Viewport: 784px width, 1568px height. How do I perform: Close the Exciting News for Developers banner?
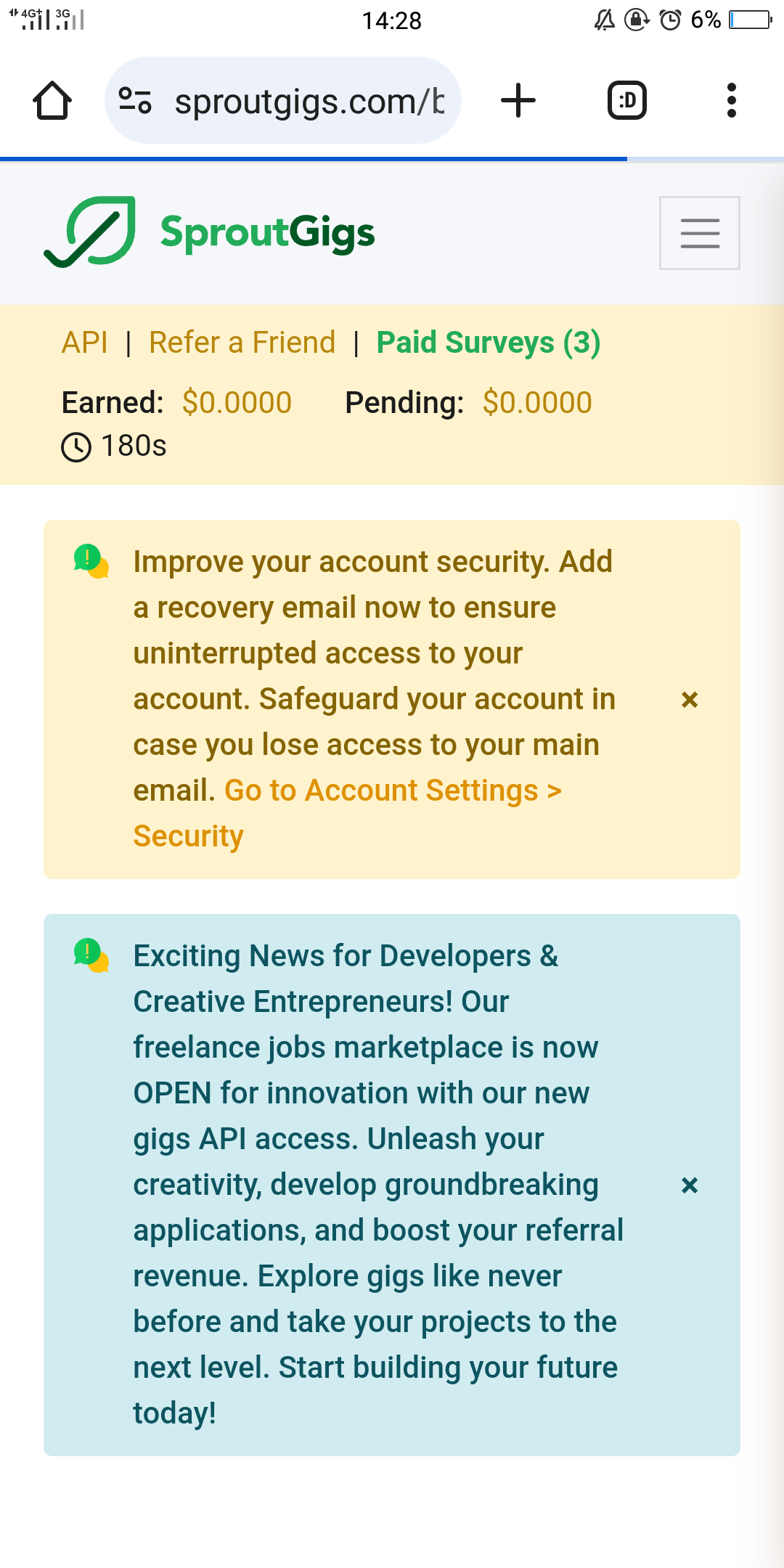click(x=690, y=1185)
